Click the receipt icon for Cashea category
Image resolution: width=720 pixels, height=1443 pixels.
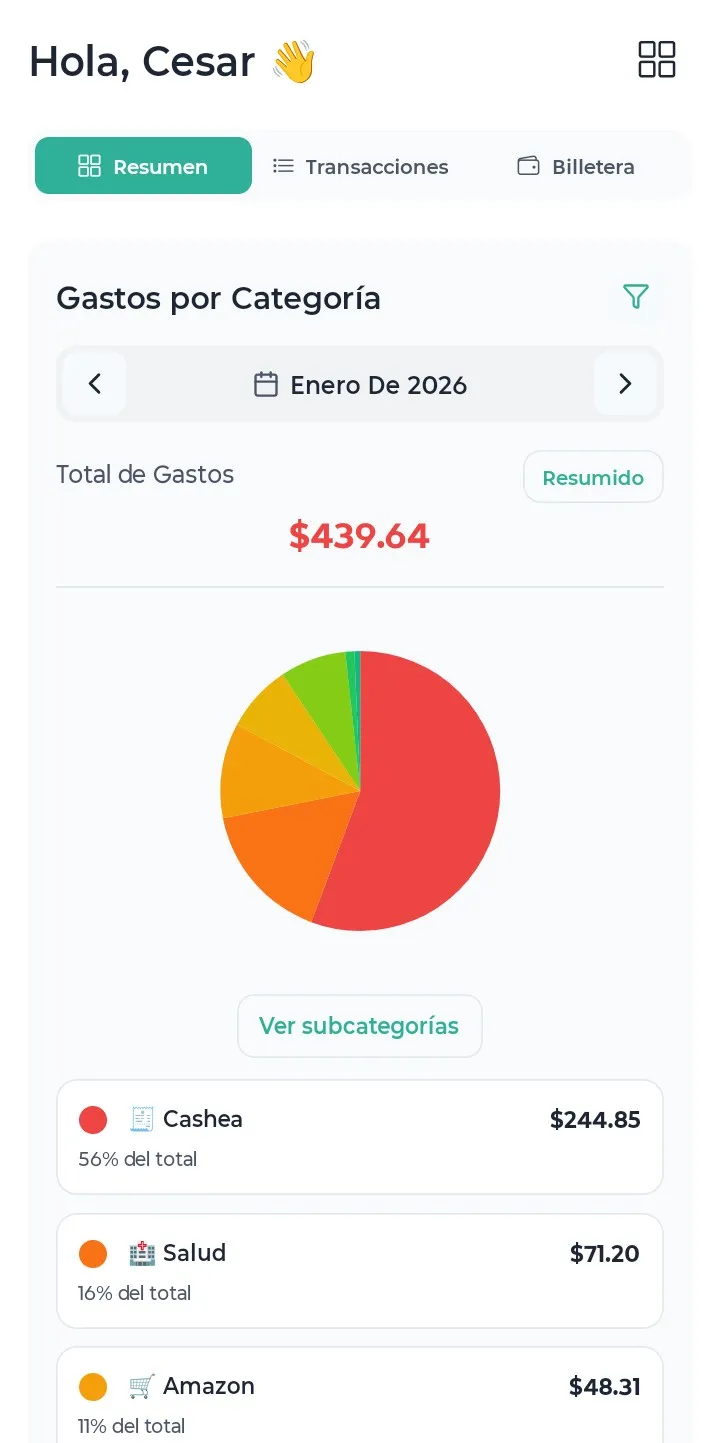coord(141,1119)
